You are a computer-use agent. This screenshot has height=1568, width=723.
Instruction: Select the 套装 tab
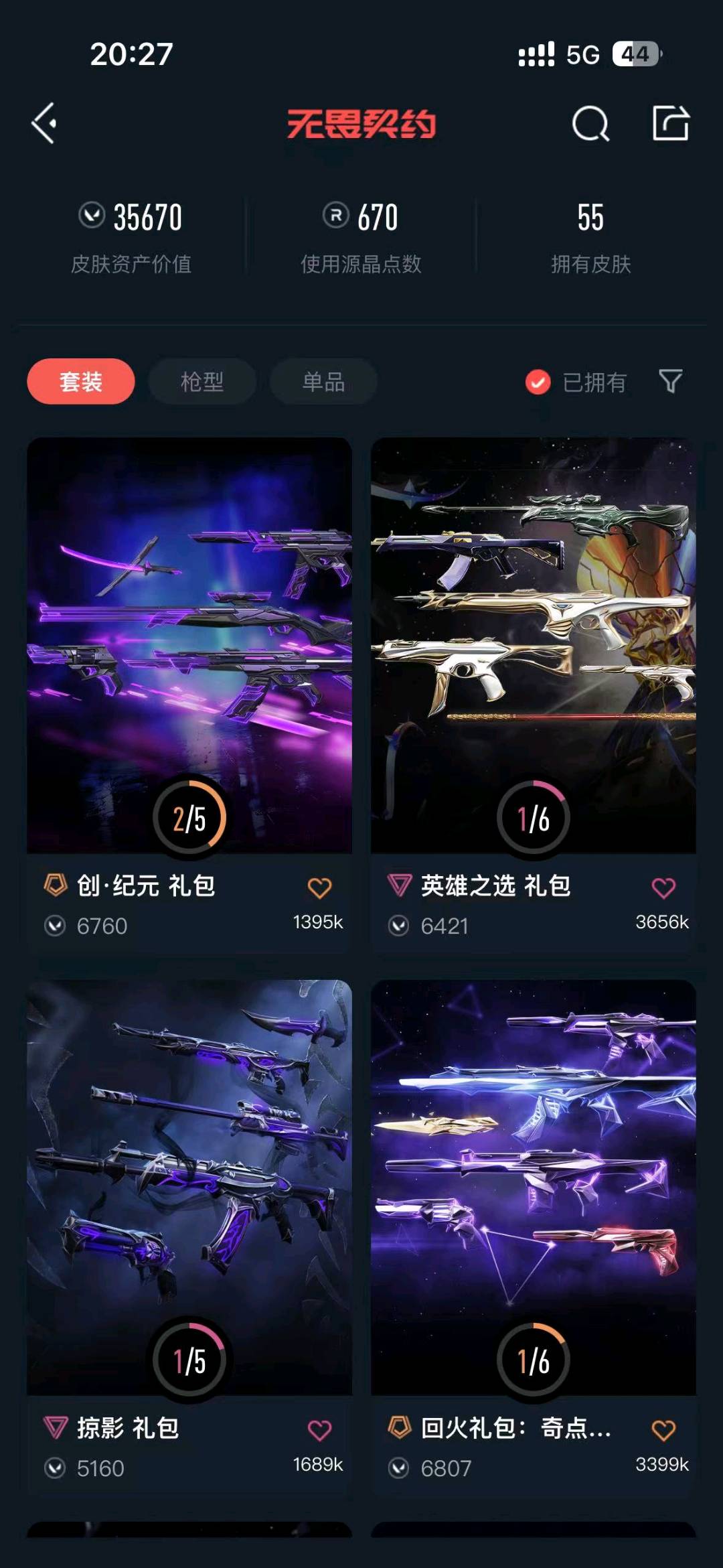[81, 382]
